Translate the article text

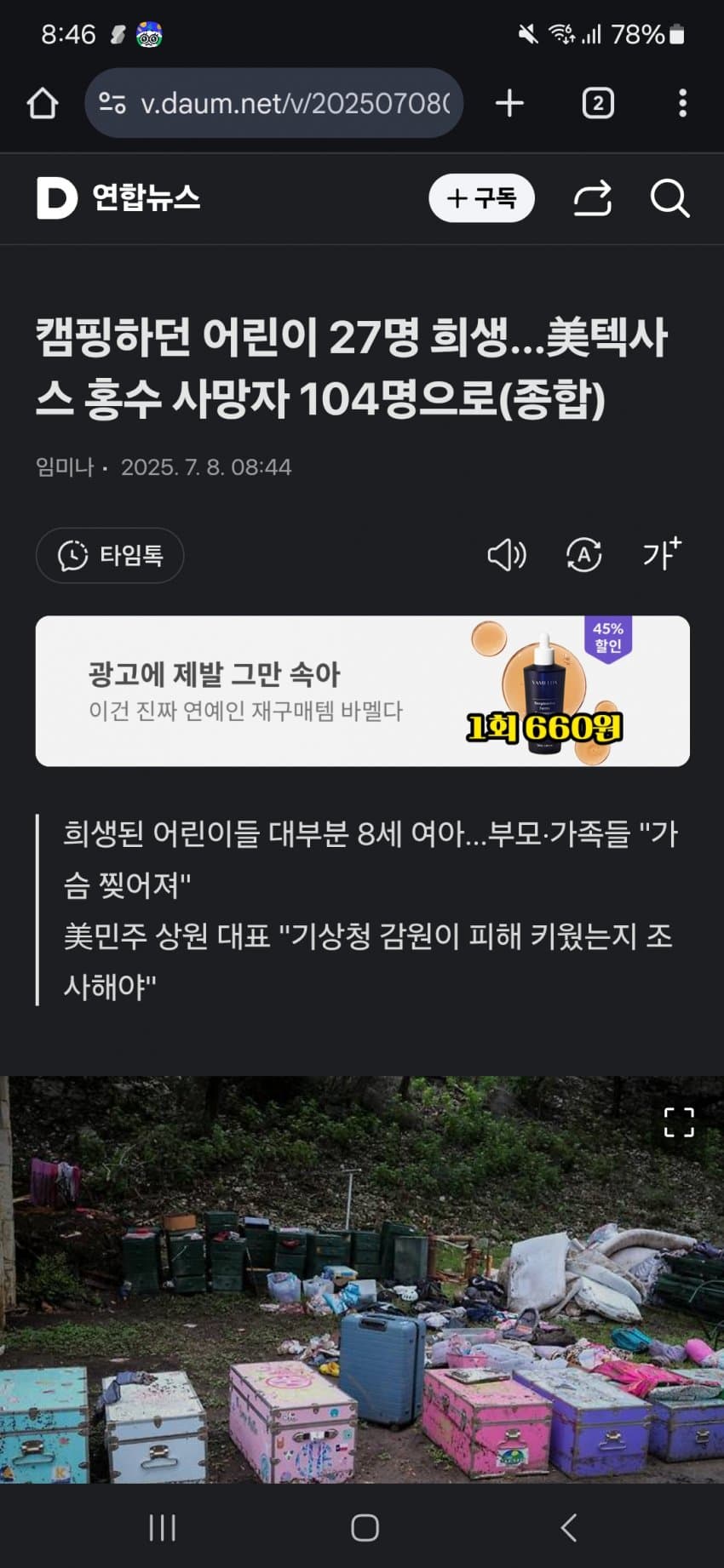pyautogui.click(x=584, y=555)
